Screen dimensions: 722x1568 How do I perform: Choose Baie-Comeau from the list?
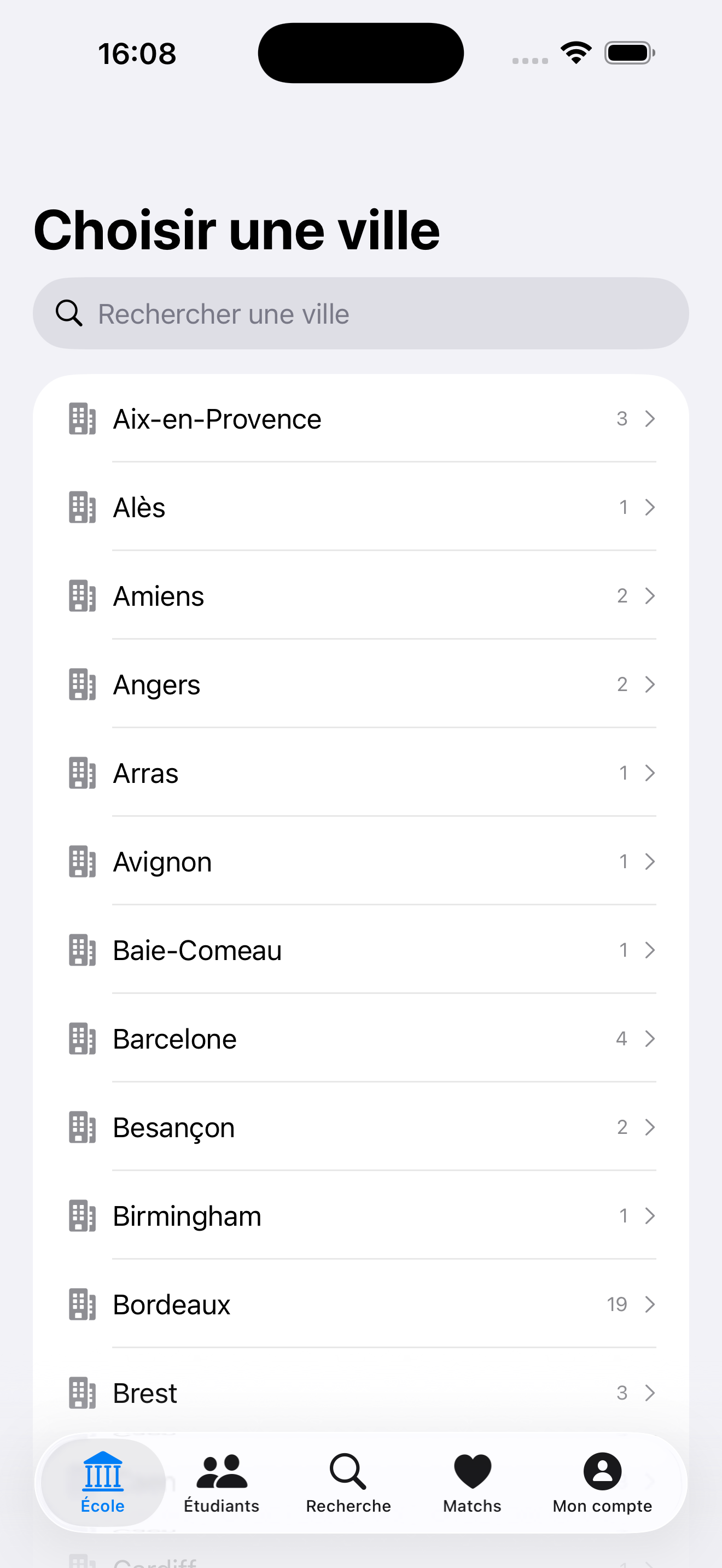click(360, 950)
